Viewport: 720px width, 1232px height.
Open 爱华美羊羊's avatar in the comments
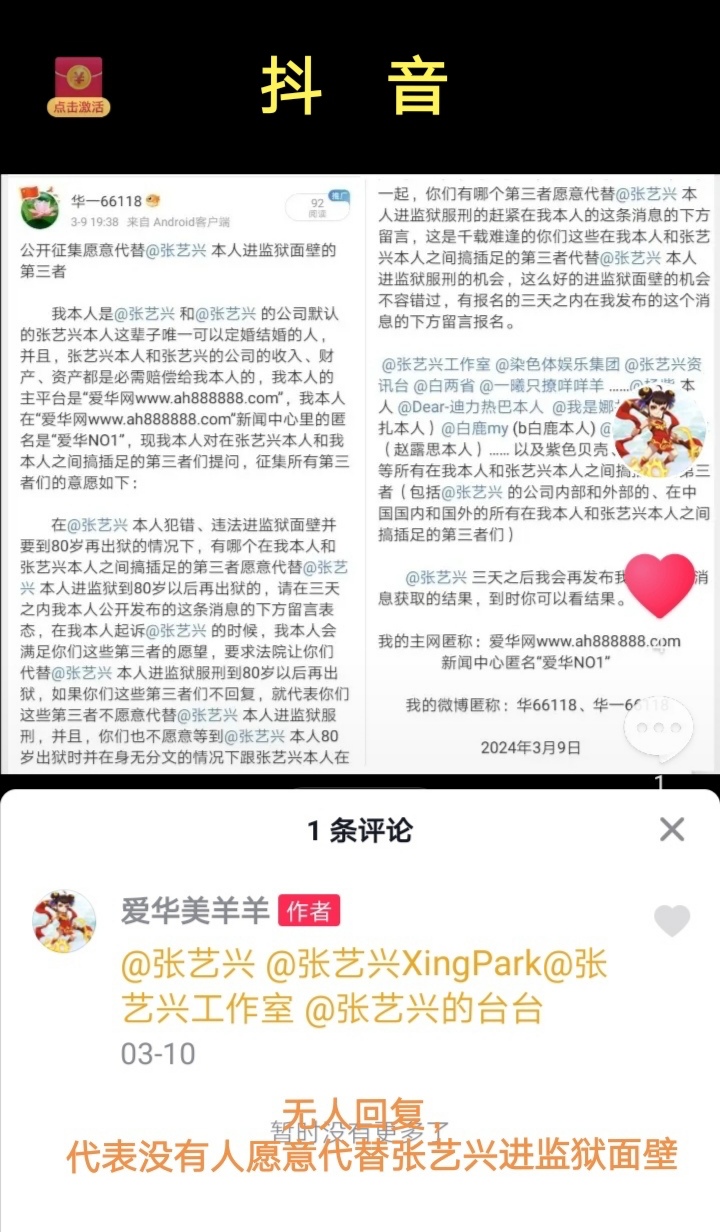(64, 921)
